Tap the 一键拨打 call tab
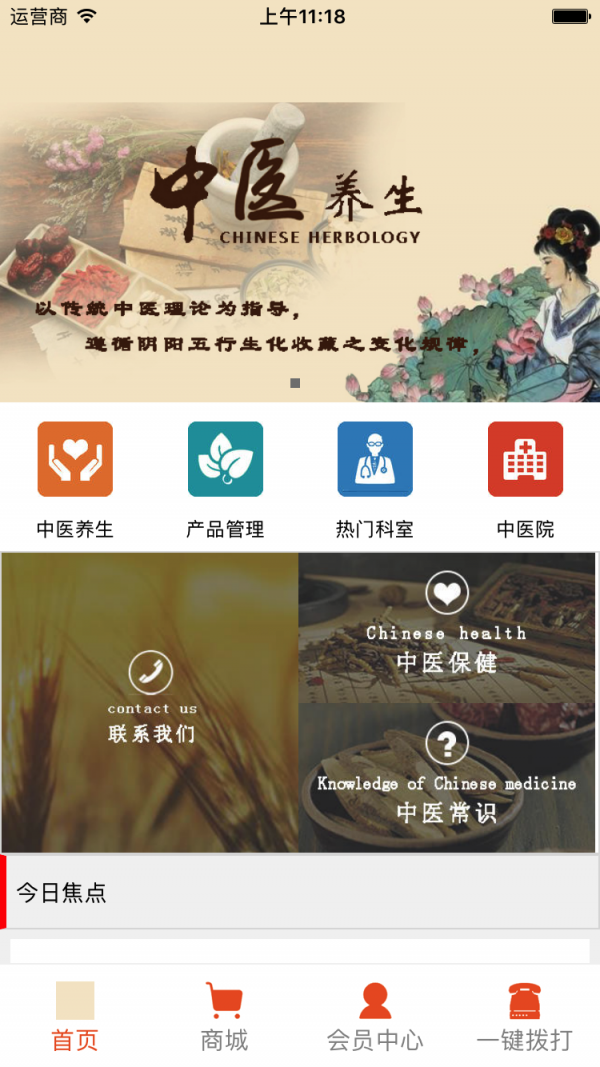600x1067 pixels. click(x=525, y=1016)
